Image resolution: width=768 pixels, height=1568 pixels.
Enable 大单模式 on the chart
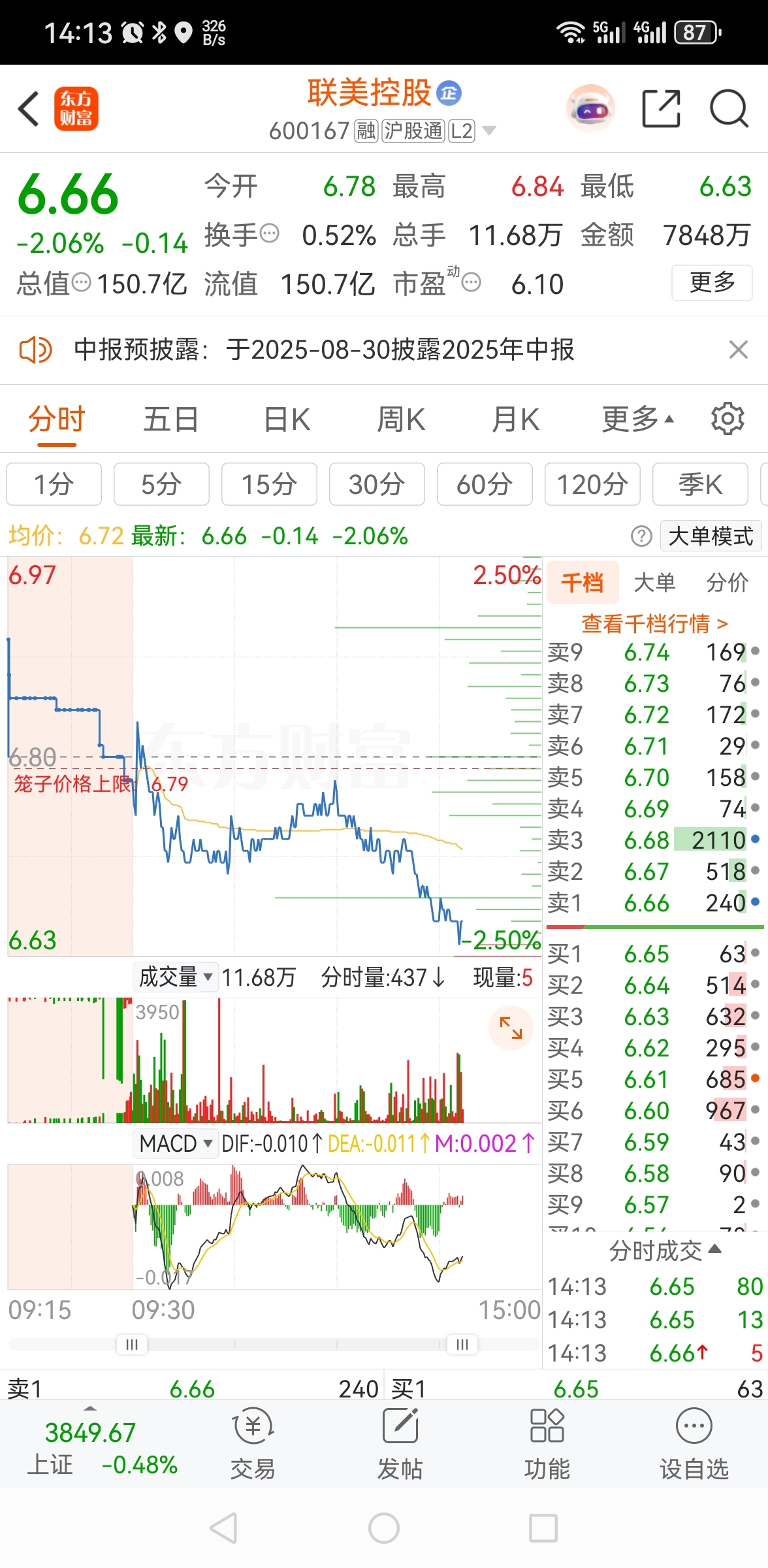pos(711,536)
